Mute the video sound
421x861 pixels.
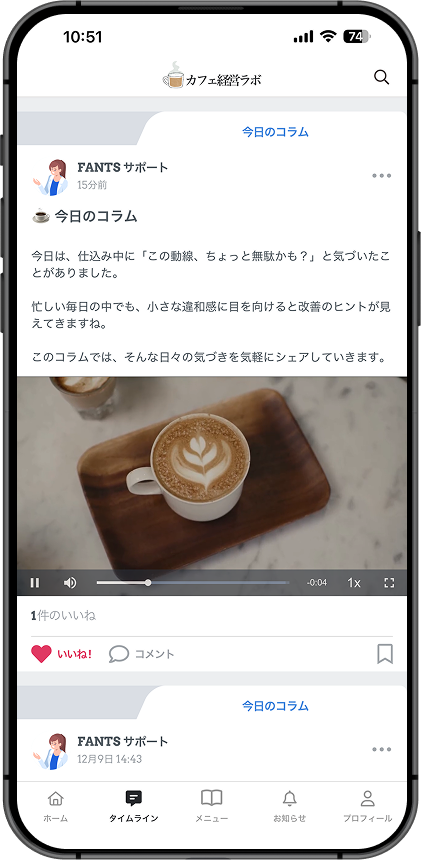(x=70, y=583)
